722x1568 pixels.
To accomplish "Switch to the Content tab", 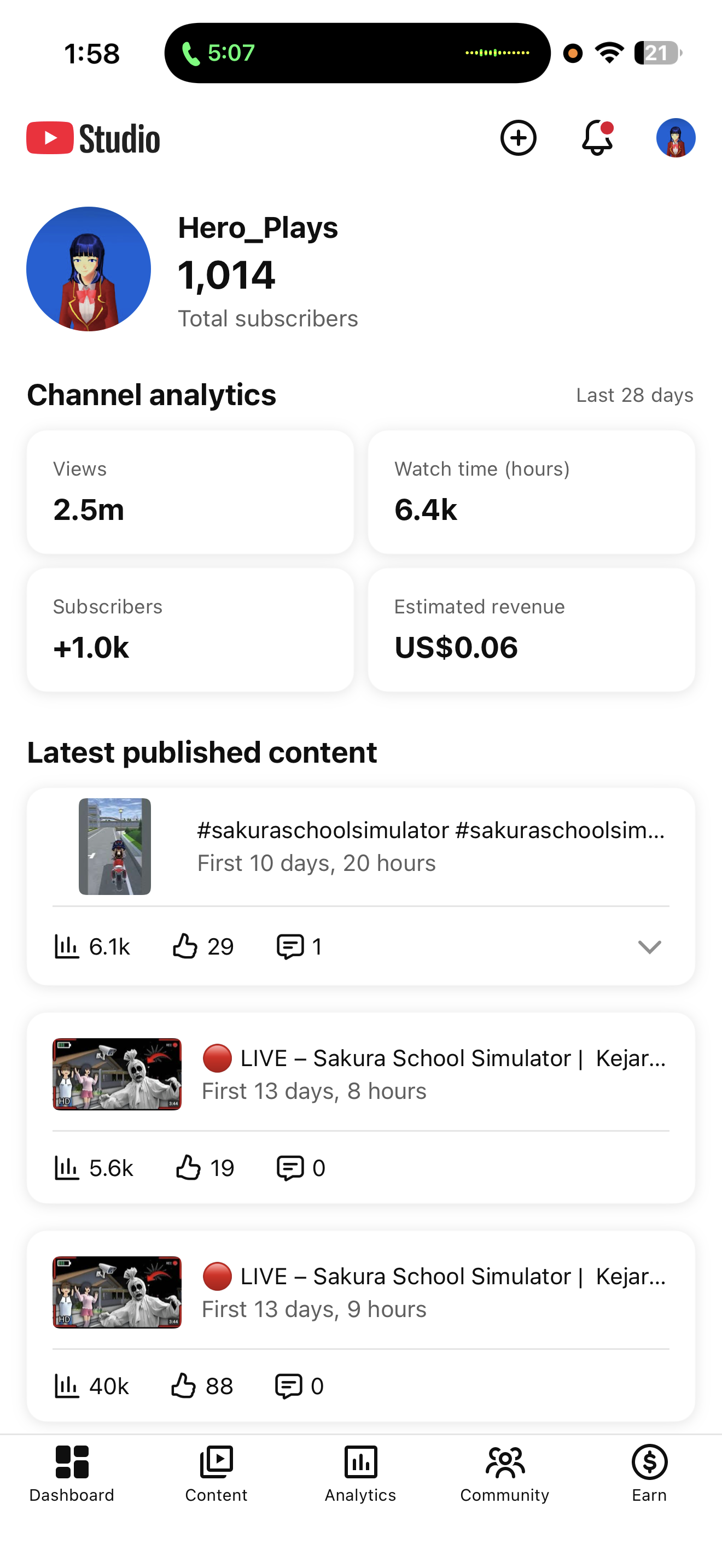I will (x=216, y=1473).
